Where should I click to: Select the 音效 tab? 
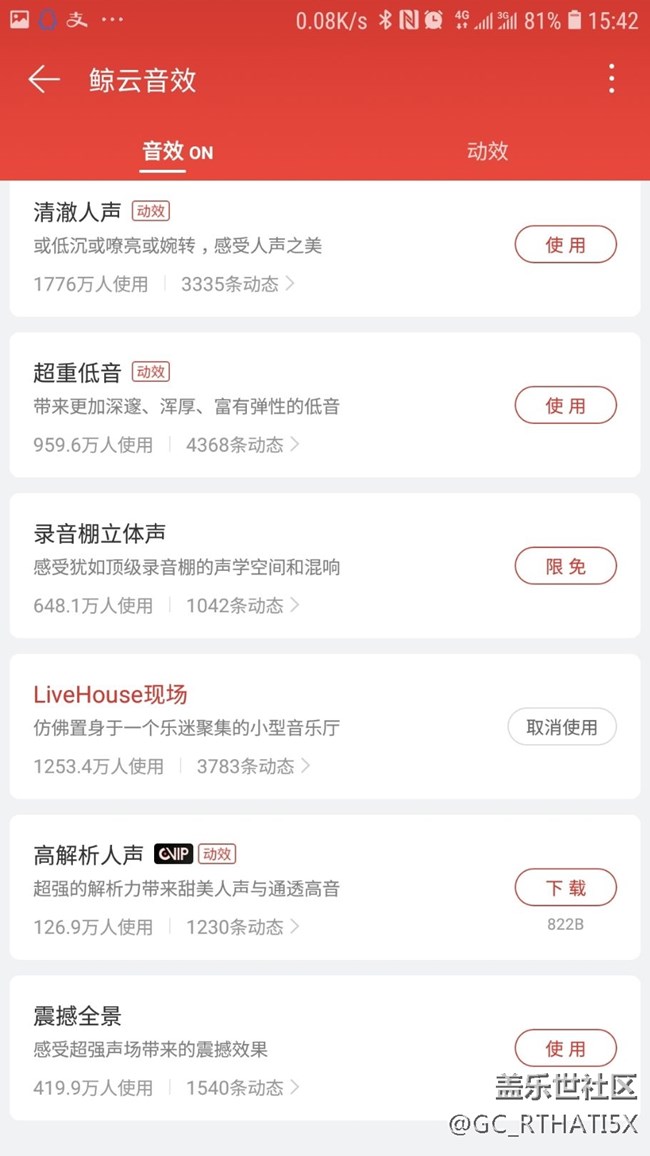(x=177, y=152)
